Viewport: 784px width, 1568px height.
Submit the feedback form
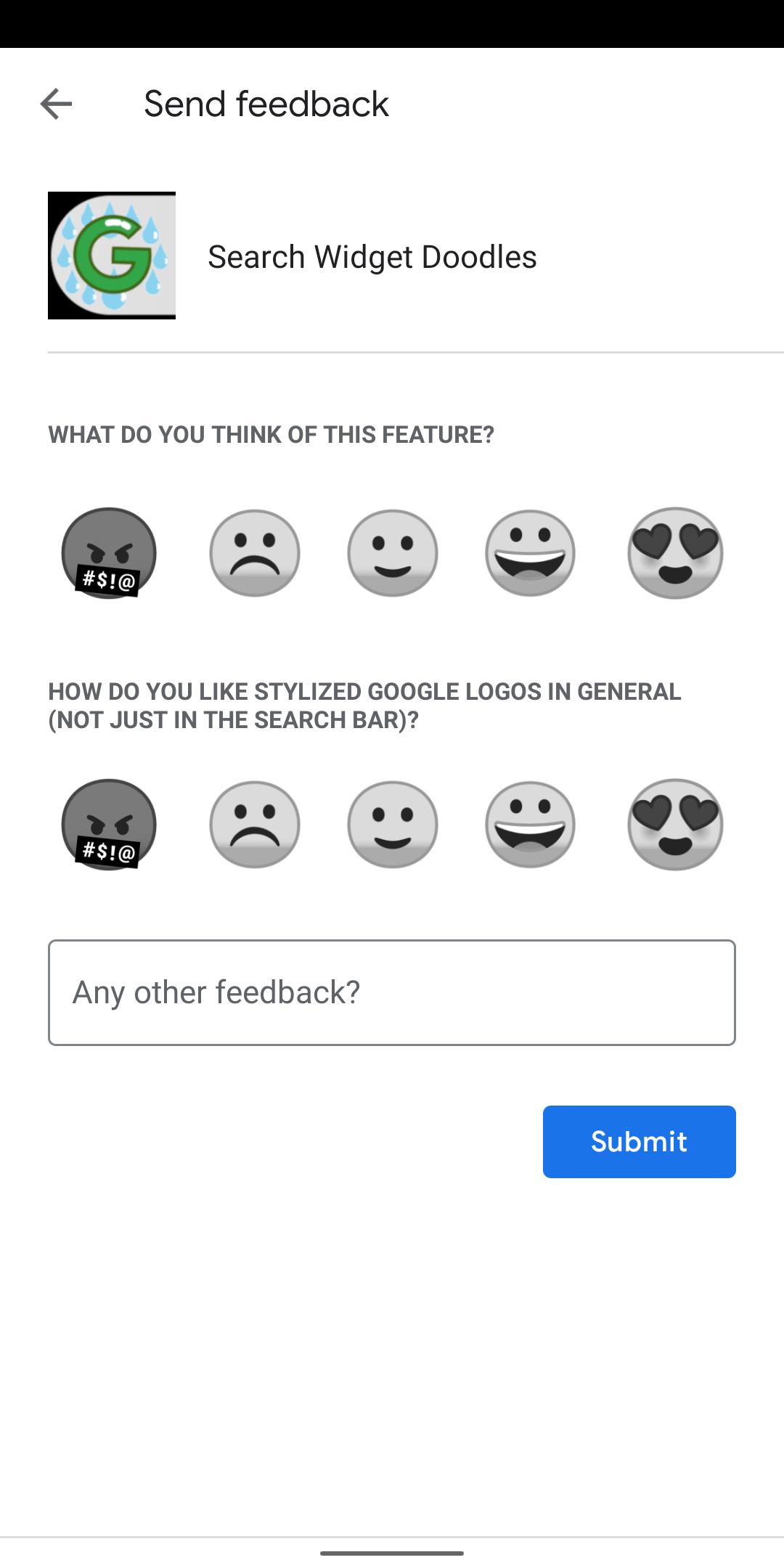point(638,1141)
